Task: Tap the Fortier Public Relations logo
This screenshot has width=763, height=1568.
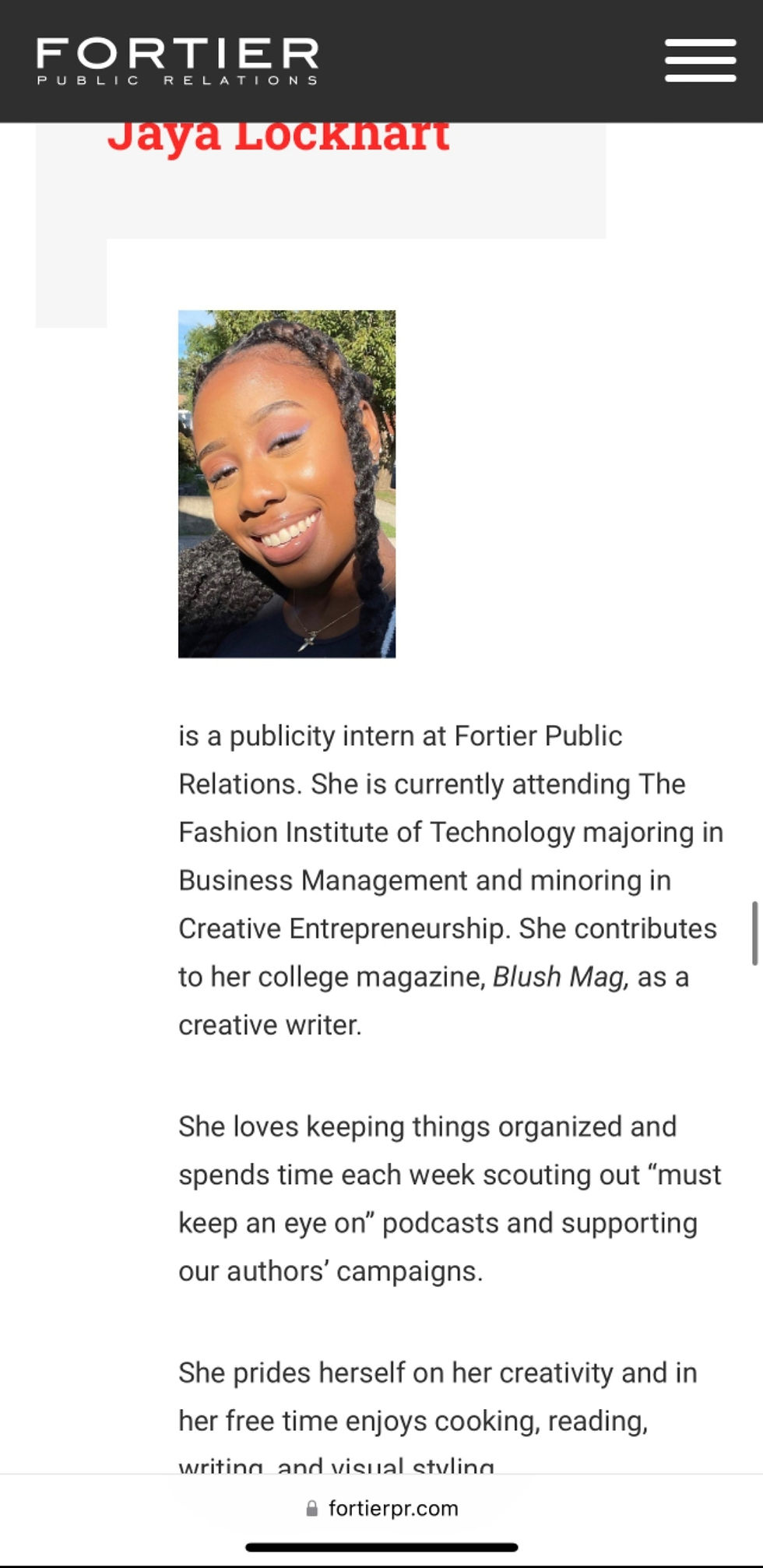Action: 178,61
